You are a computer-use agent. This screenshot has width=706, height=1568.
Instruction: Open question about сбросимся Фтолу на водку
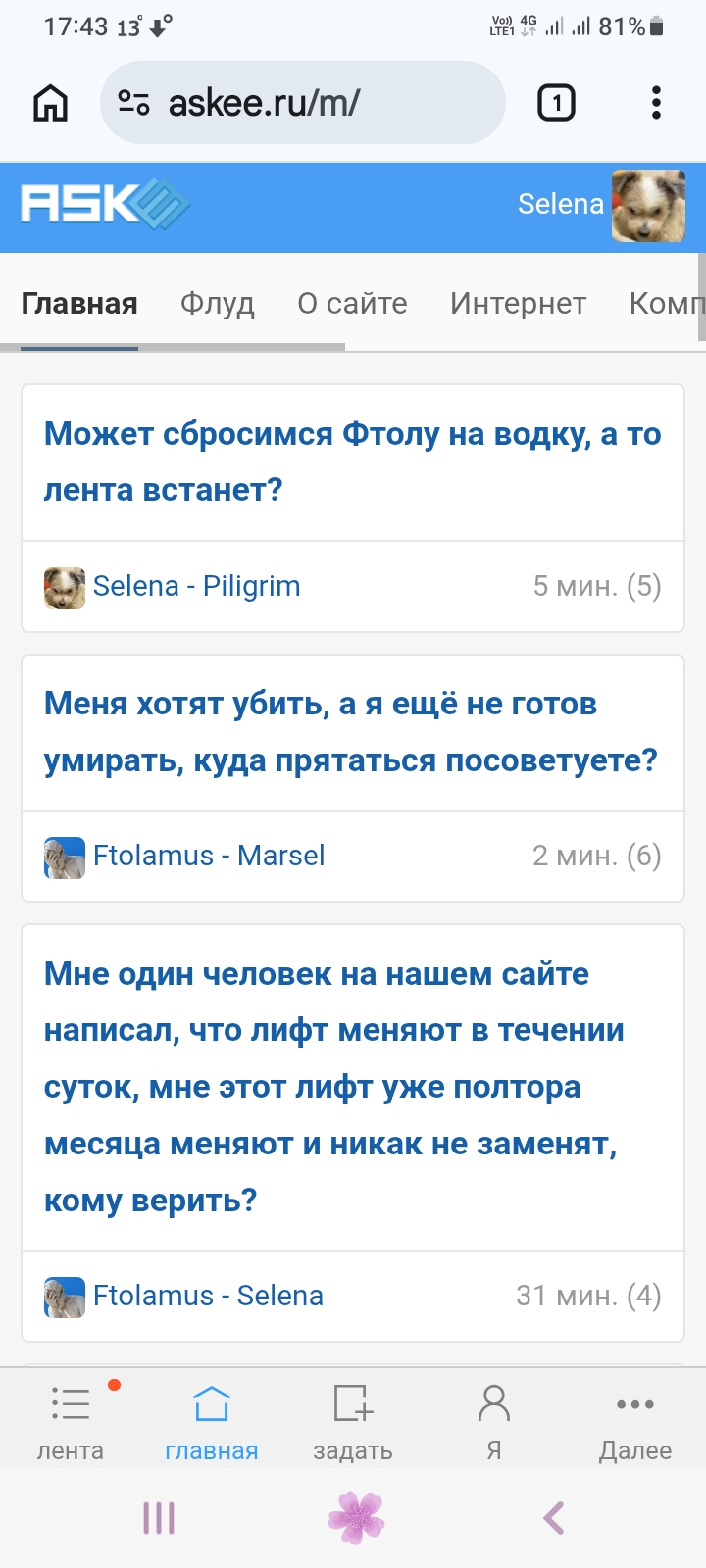coord(352,462)
